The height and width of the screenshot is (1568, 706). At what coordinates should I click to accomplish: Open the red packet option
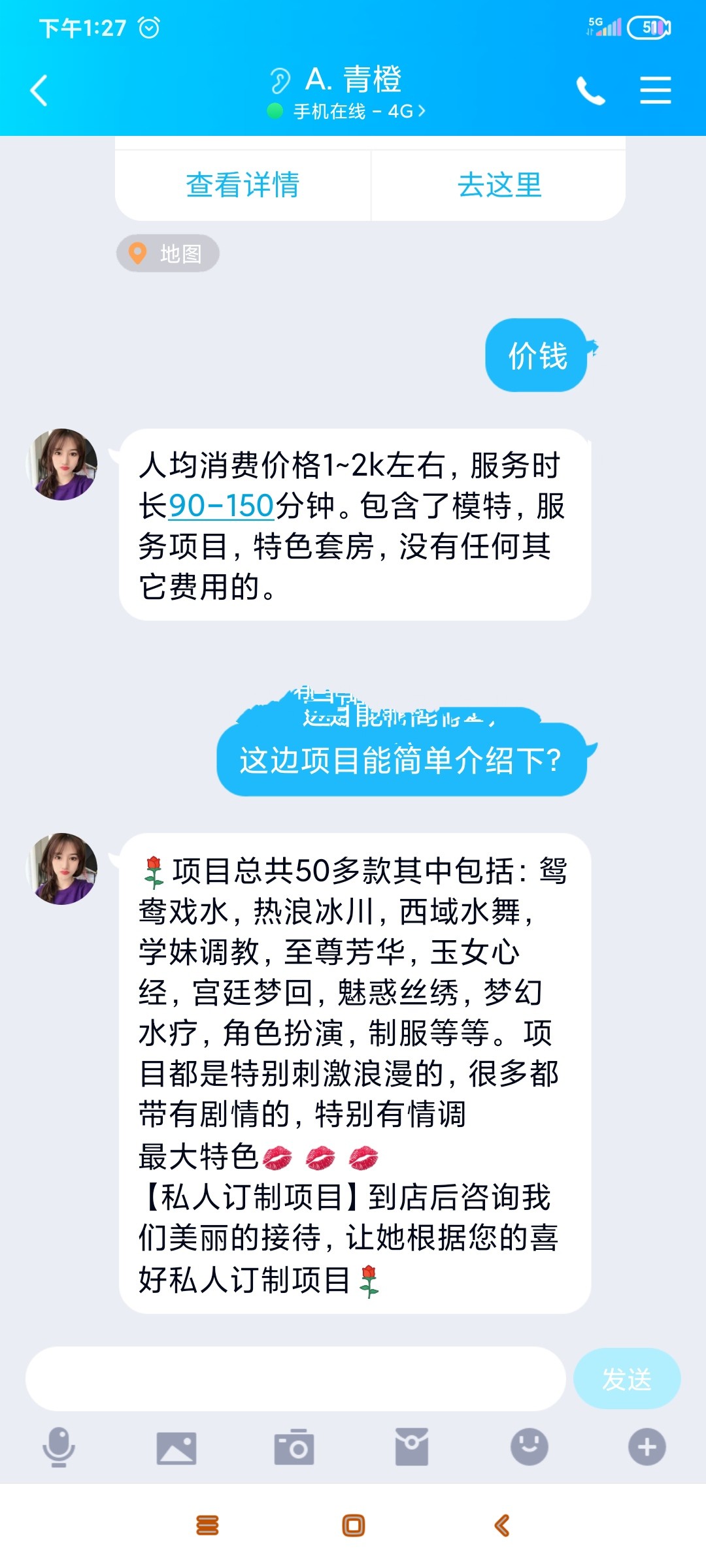(412, 1447)
